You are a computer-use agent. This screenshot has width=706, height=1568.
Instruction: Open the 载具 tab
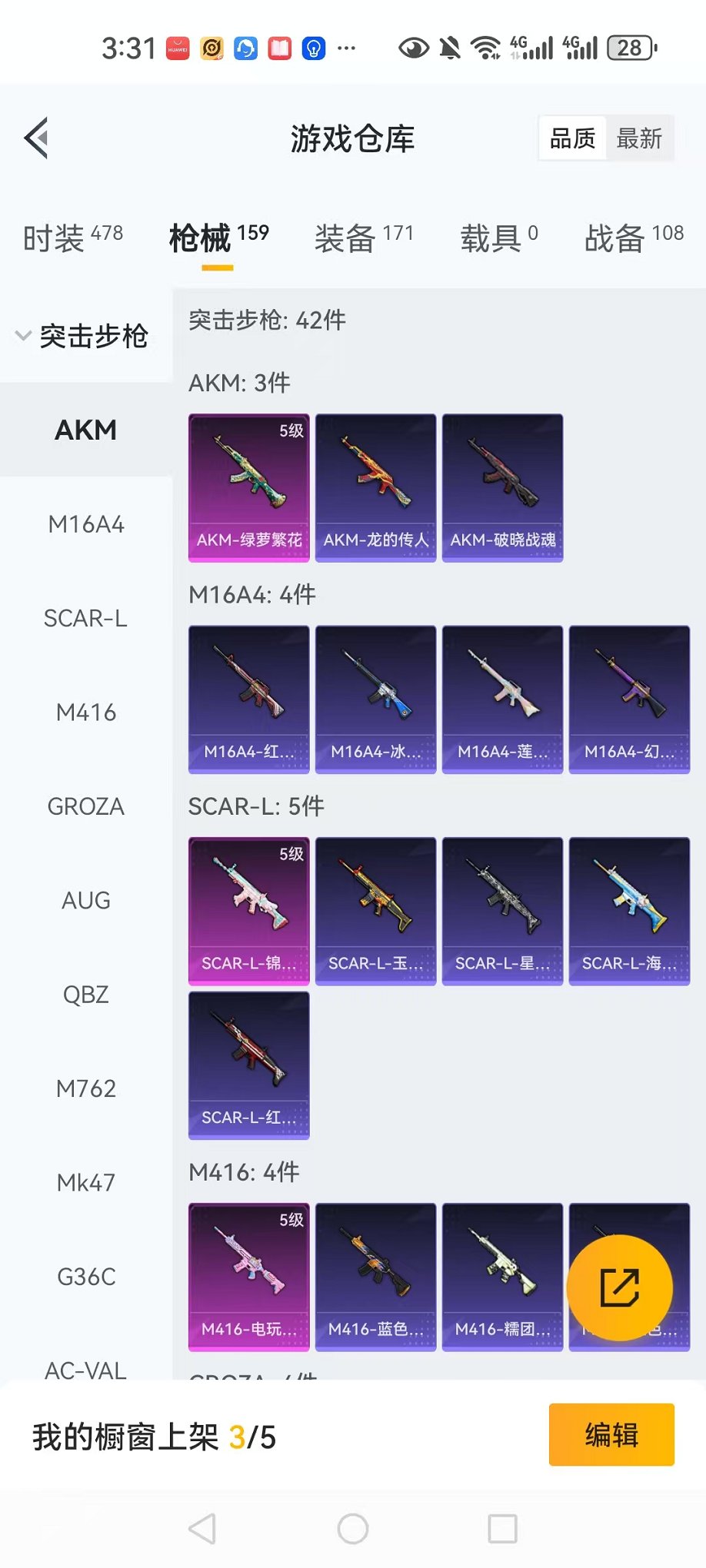499,237
